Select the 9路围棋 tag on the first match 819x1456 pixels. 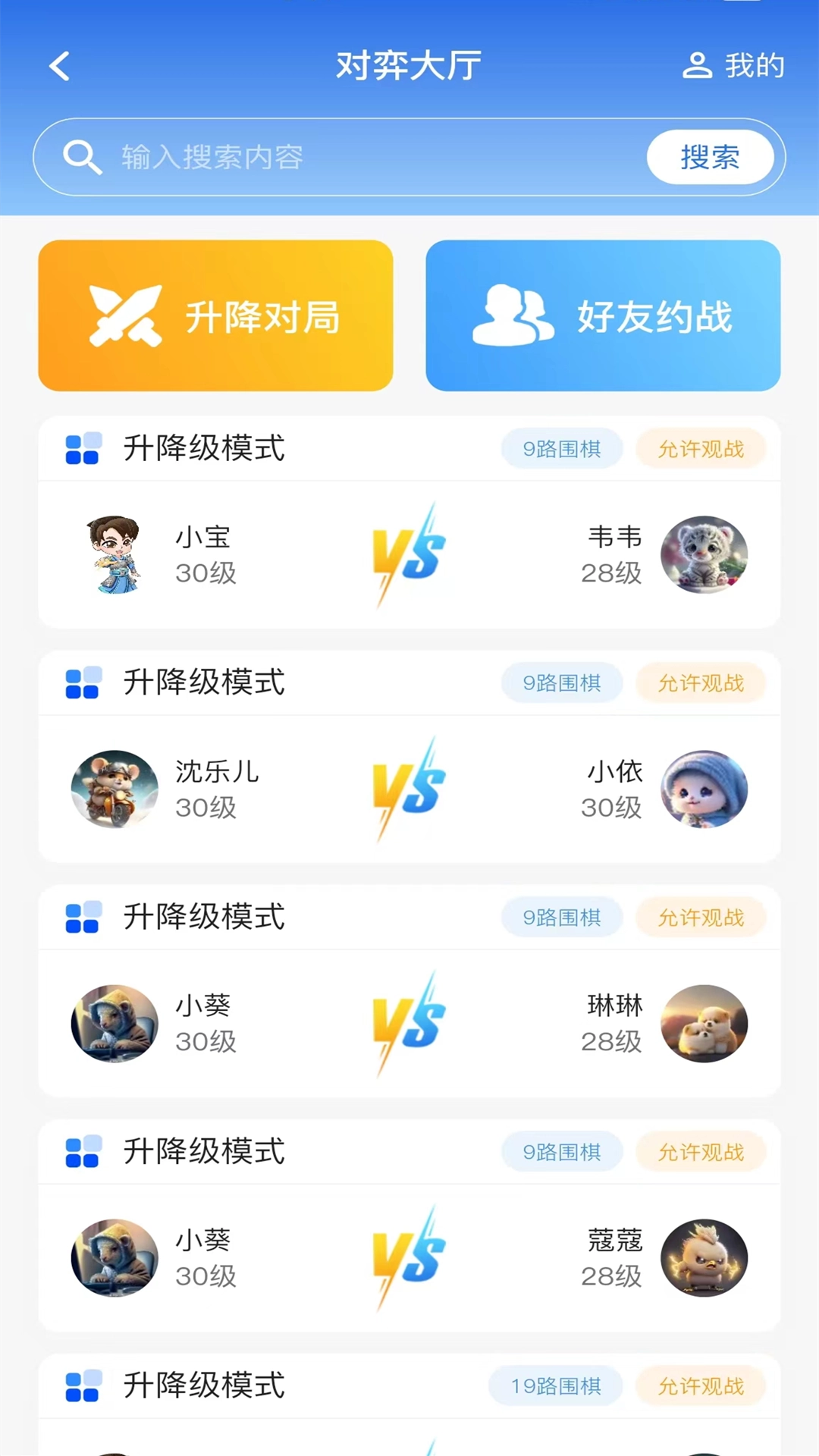pyautogui.click(x=561, y=449)
